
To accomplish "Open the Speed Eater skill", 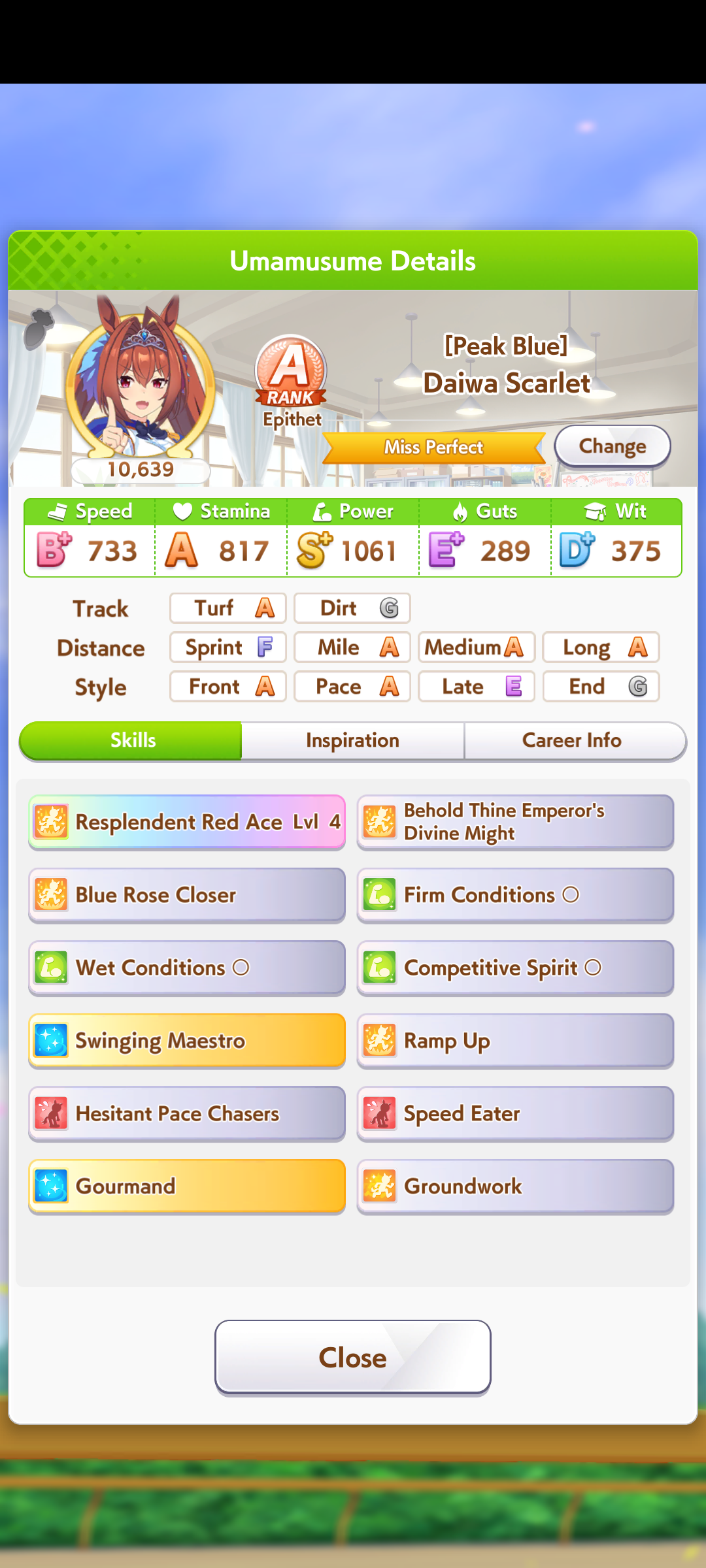I will click(x=515, y=1114).
